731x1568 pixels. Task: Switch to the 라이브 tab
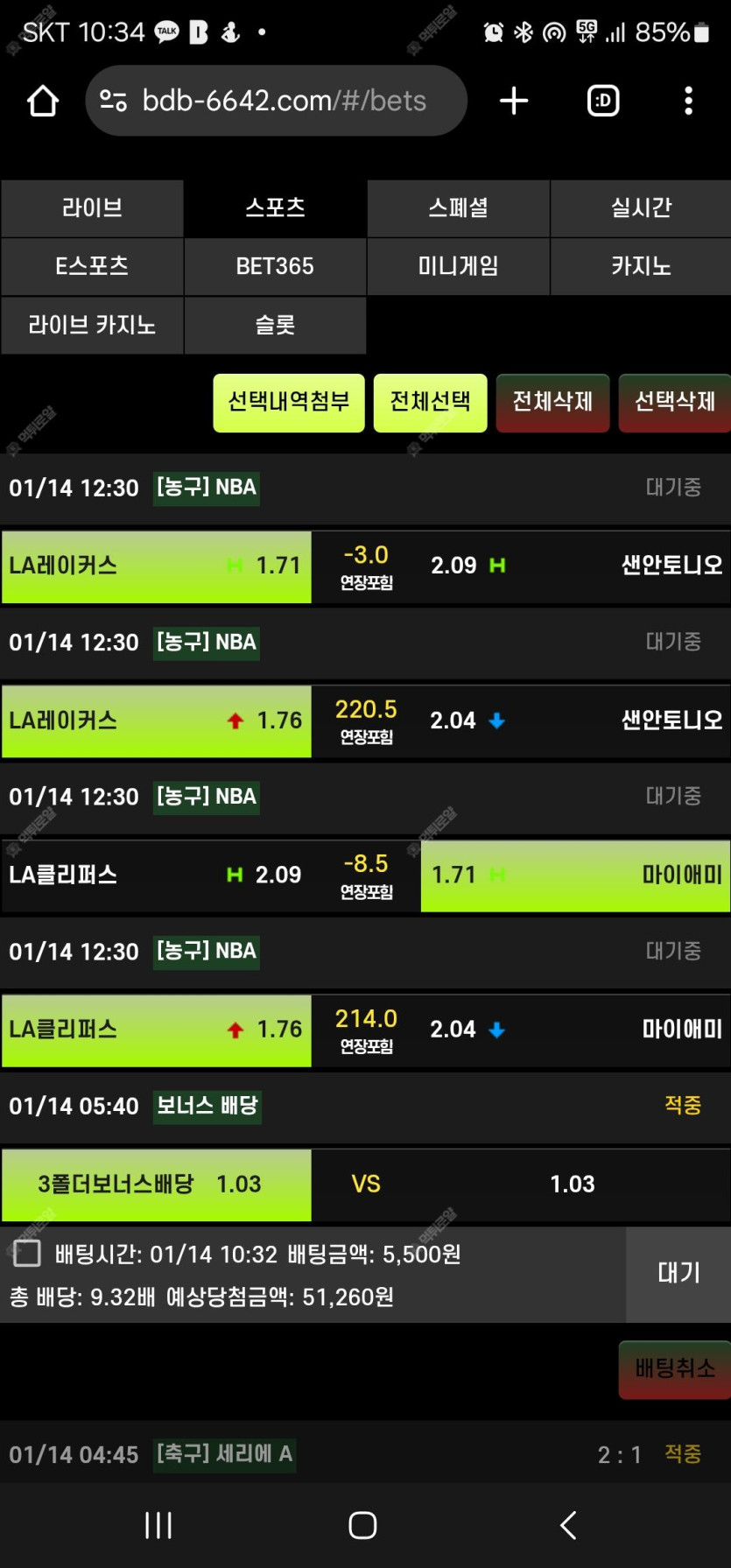click(92, 208)
